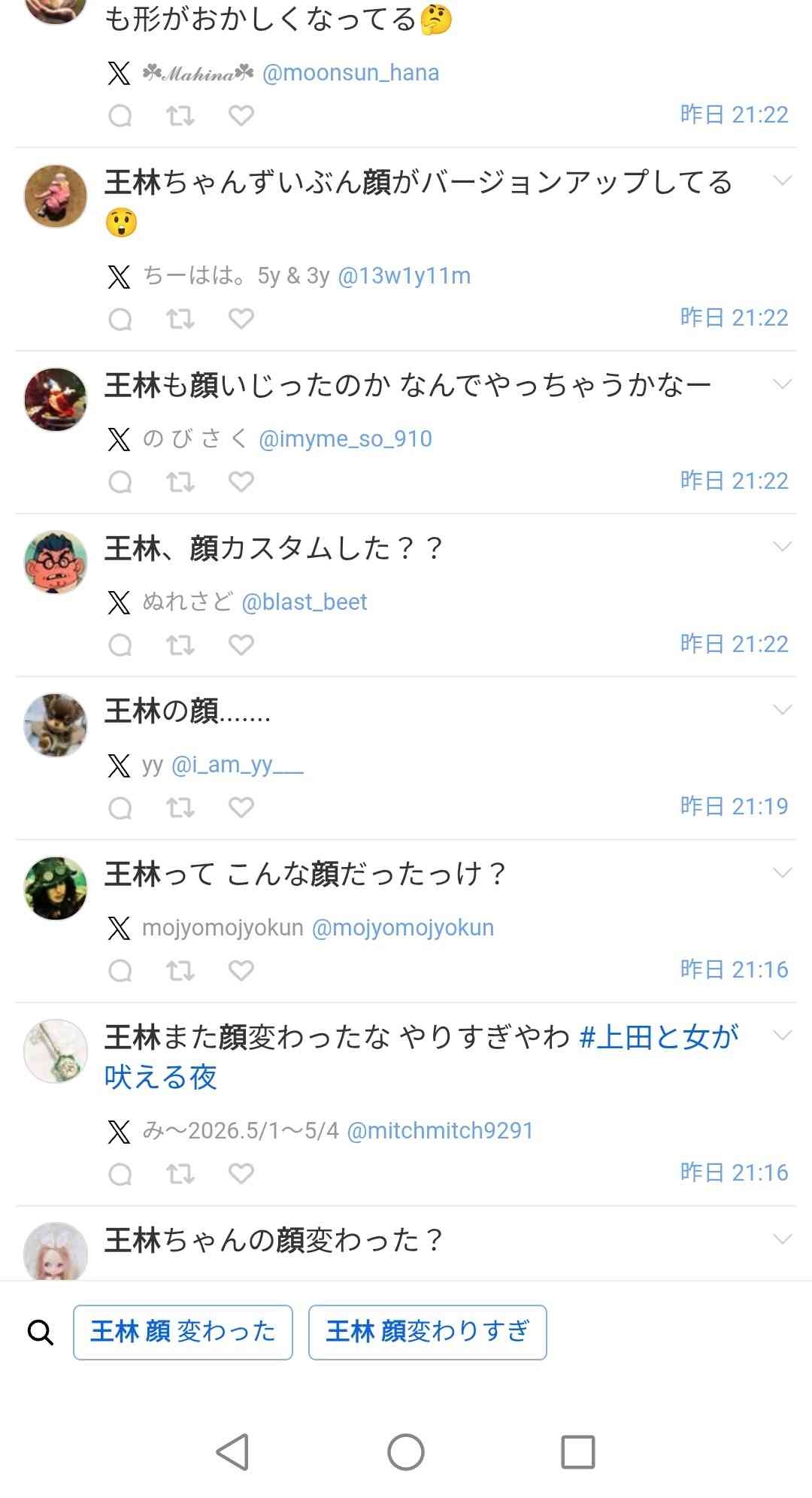Screen dimensions: 812x1498
Task: Like the tweet by @i_am_yy___
Action: 241,808
